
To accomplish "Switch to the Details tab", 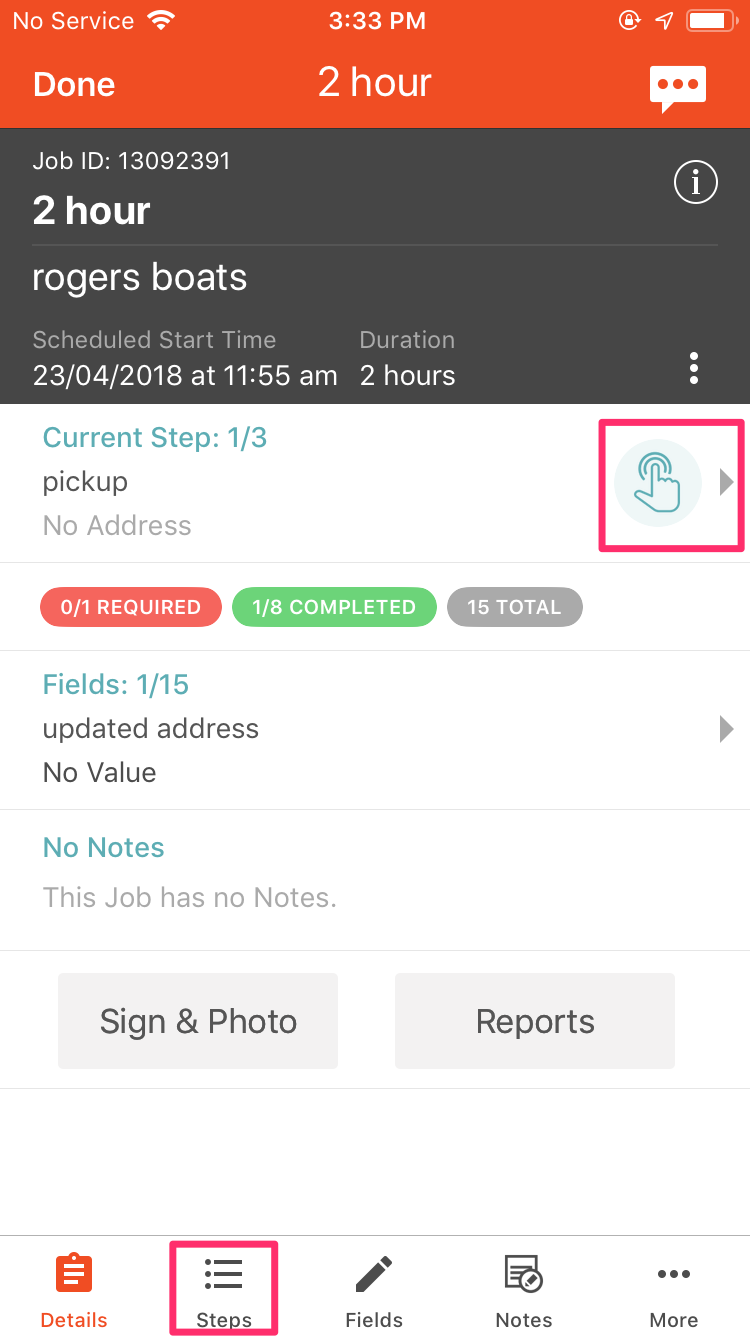I will tap(74, 1290).
